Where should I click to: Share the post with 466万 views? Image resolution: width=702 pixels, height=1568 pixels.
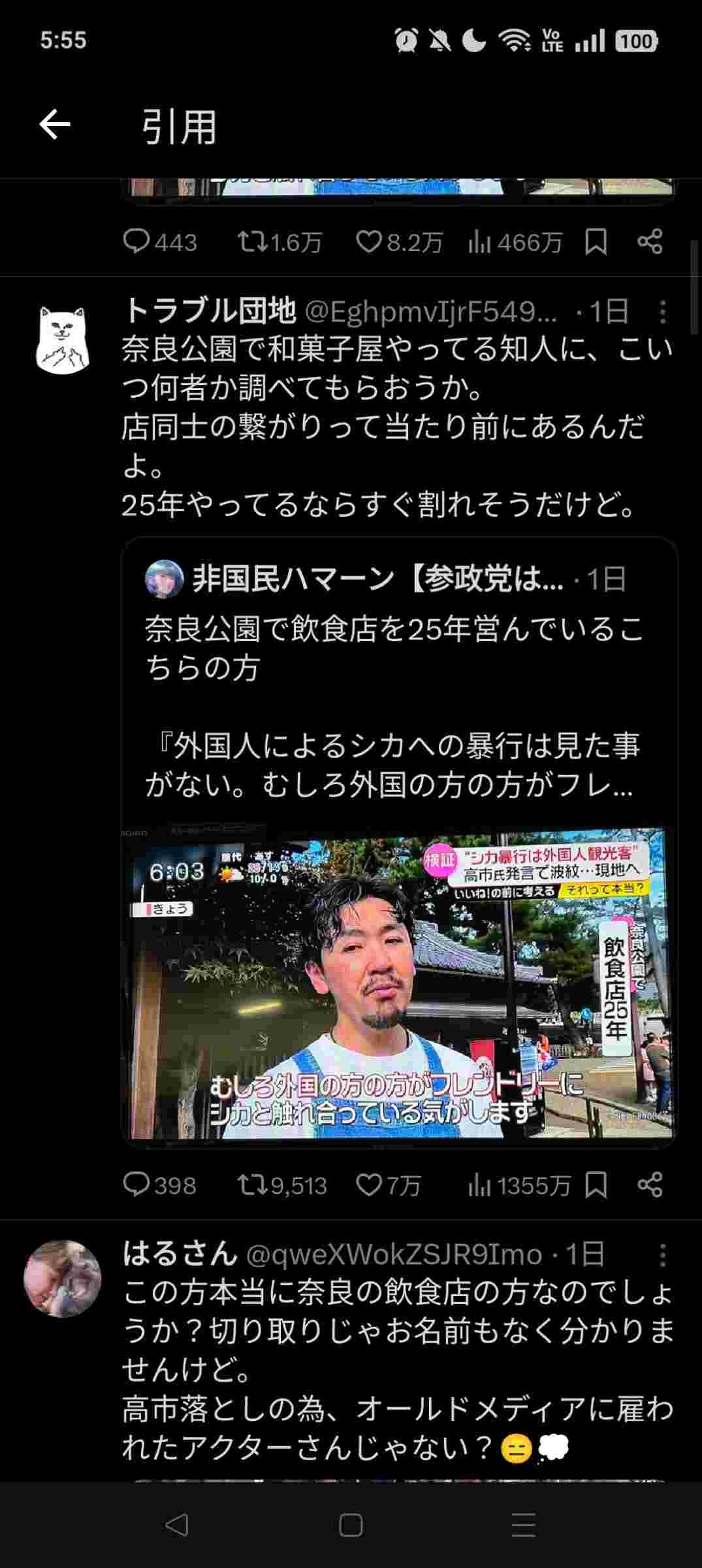pos(650,242)
